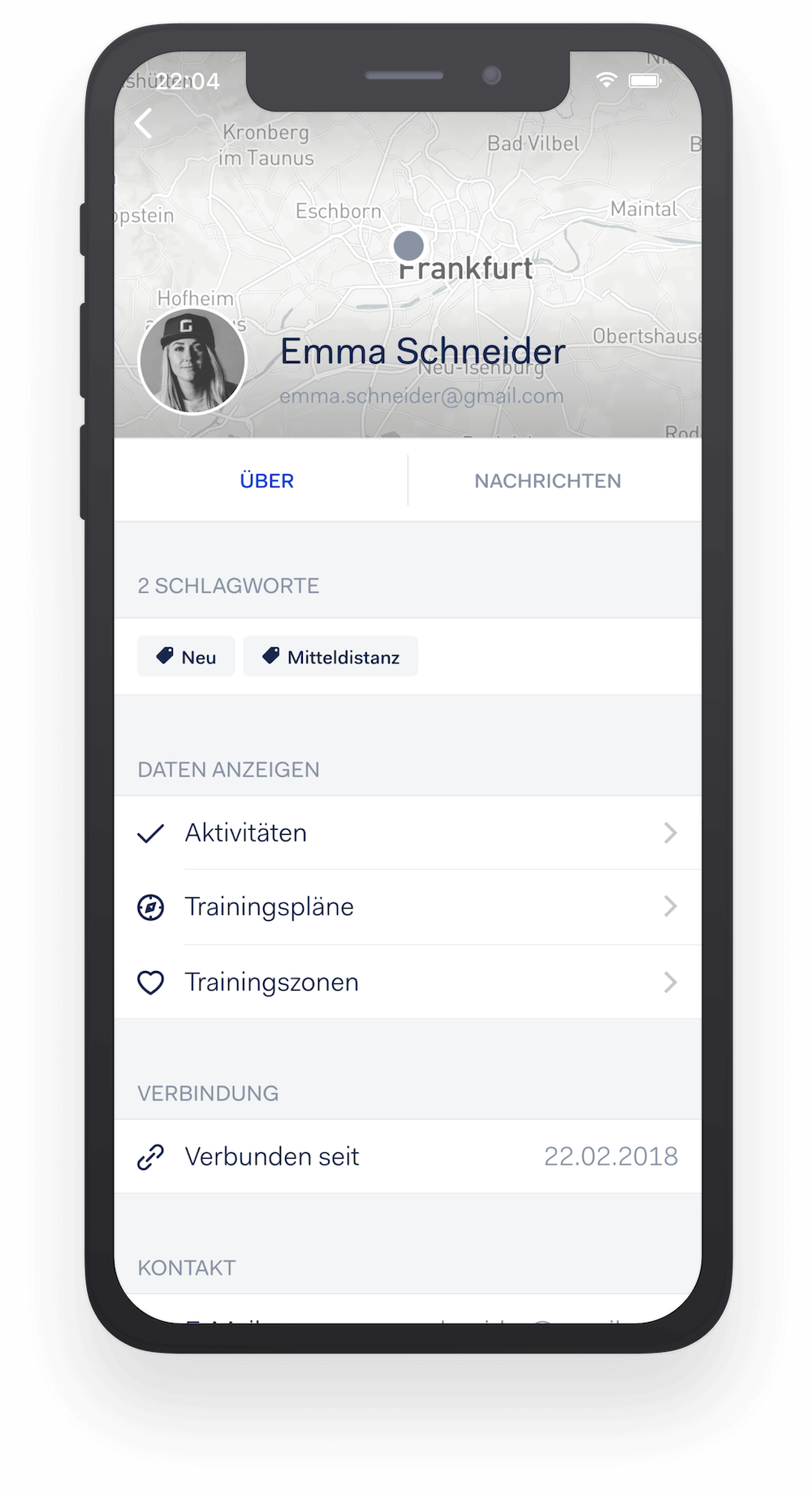Tap the Mitteldistanz tag chip
Image resolution: width=812 pixels, height=1490 pixels.
(x=330, y=656)
